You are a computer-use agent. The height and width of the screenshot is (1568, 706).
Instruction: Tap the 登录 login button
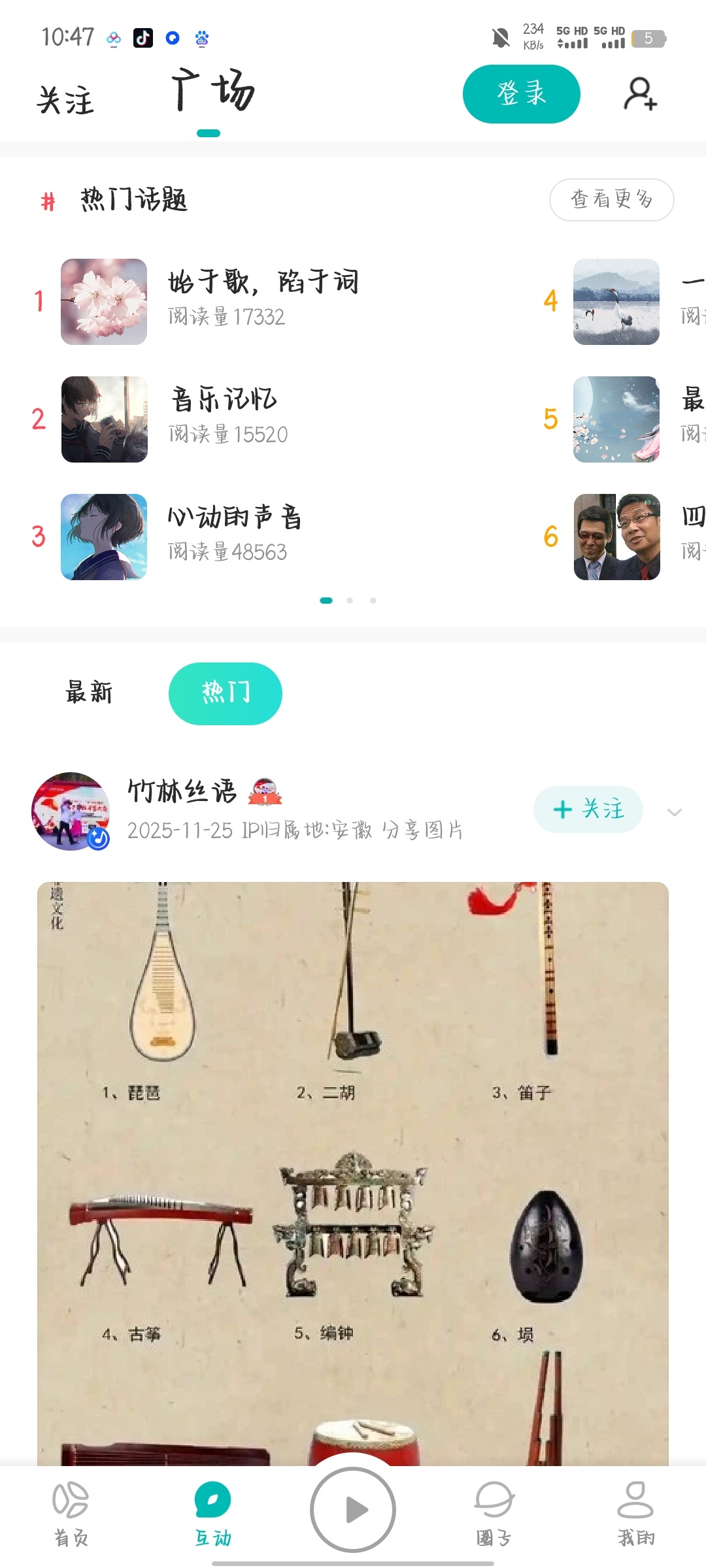[x=521, y=94]
